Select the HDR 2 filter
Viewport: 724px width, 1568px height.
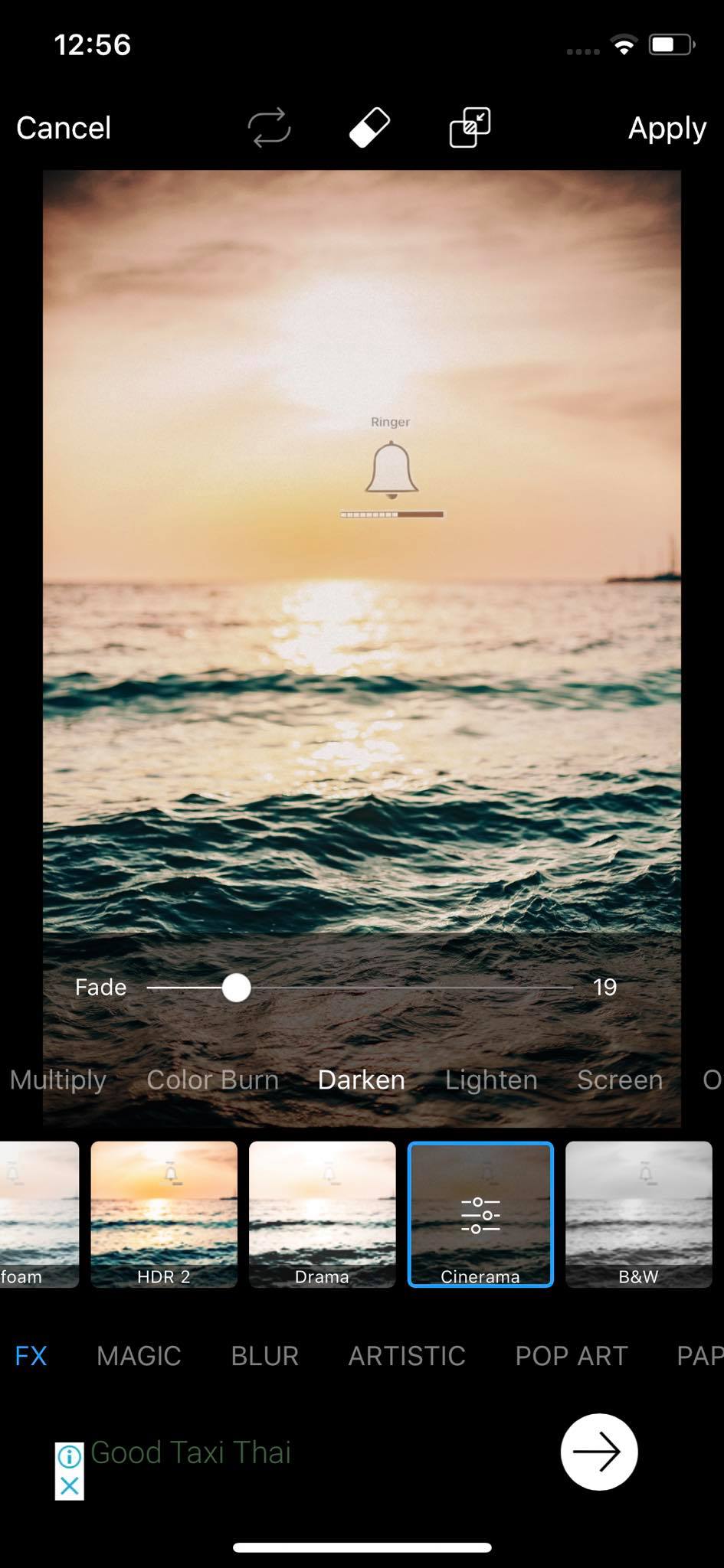click(x=164, y=1214)
